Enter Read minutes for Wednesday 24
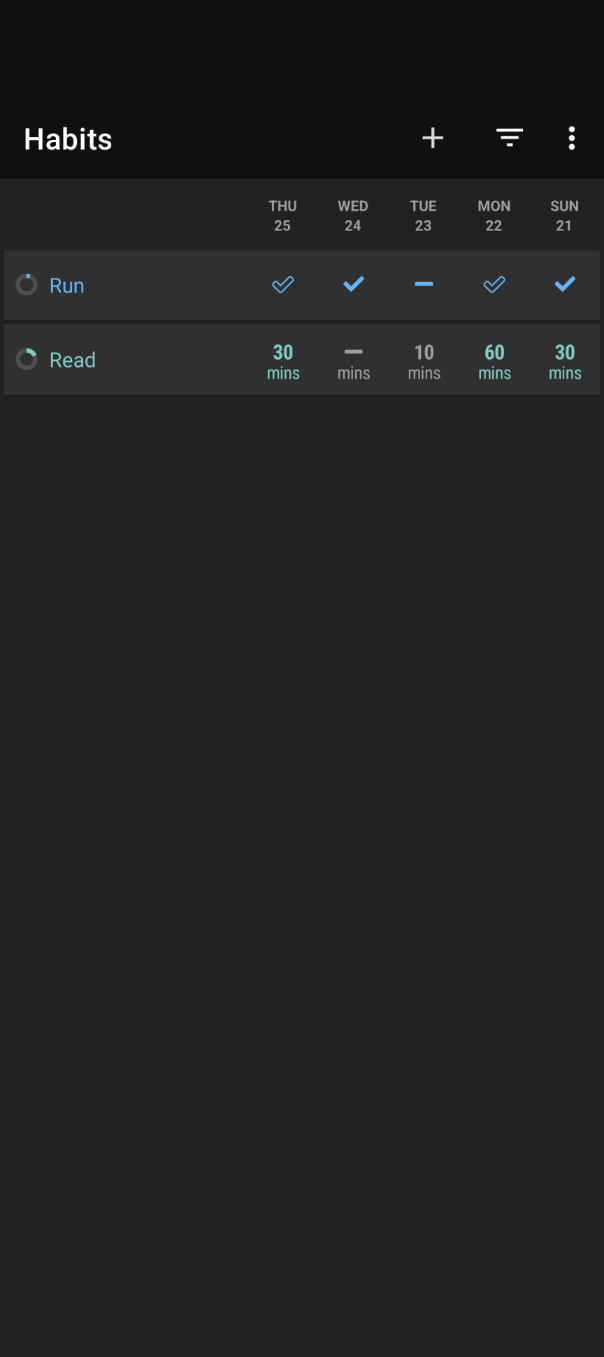 tap(353, 361)
